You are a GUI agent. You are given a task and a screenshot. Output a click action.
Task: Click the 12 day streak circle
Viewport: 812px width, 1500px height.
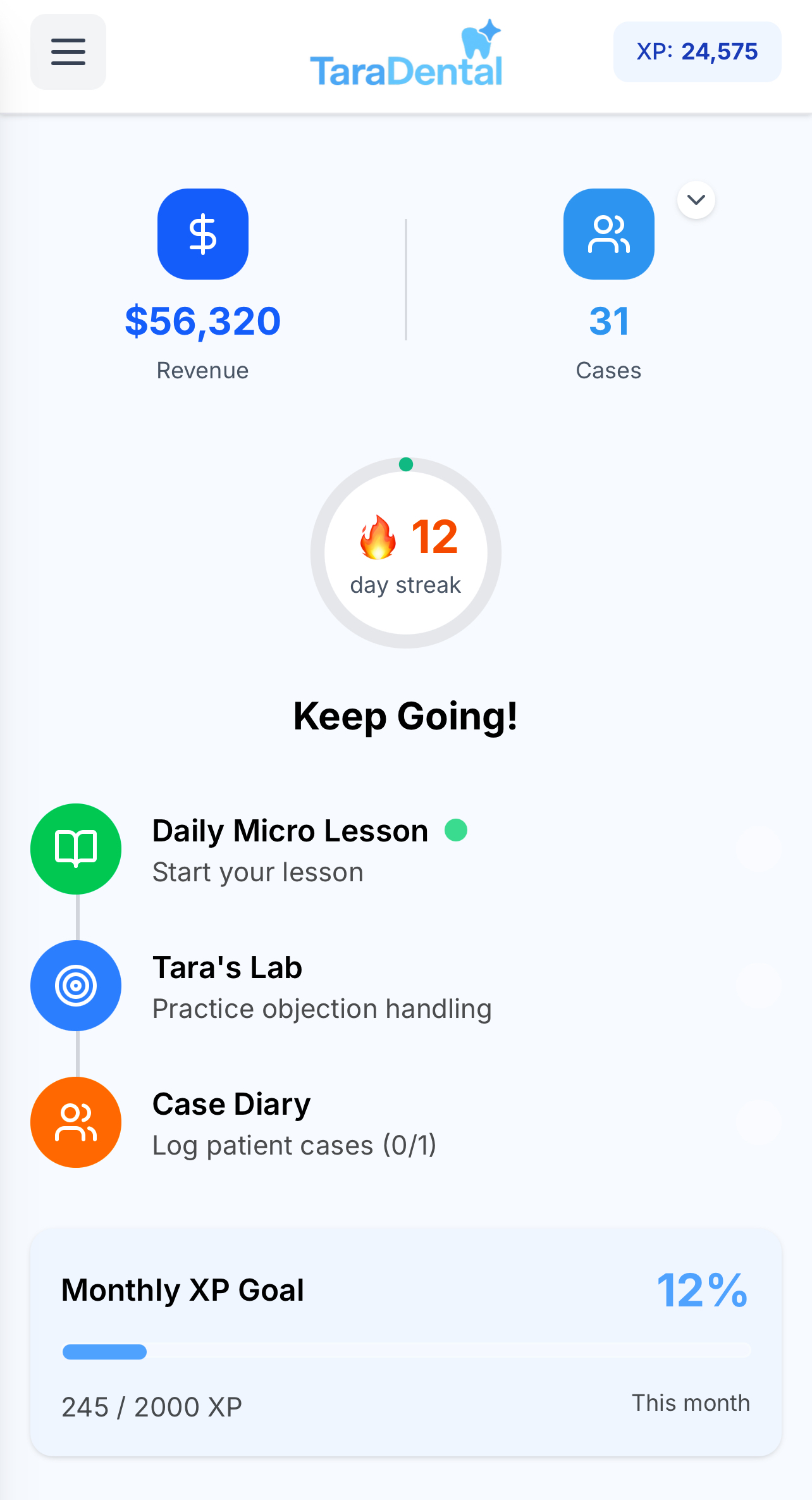pos(405,552)
